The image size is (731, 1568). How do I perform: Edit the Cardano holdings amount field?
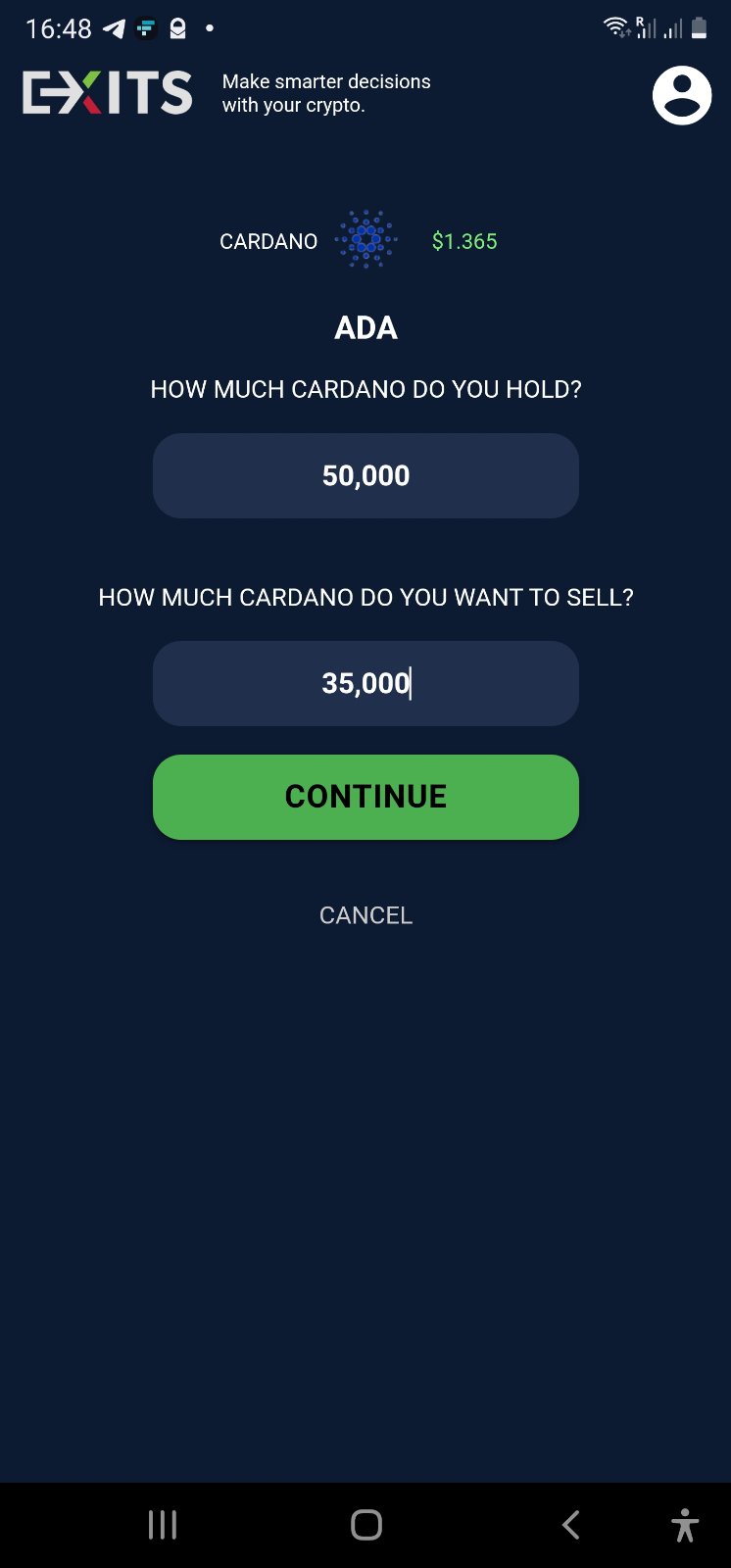365,476
